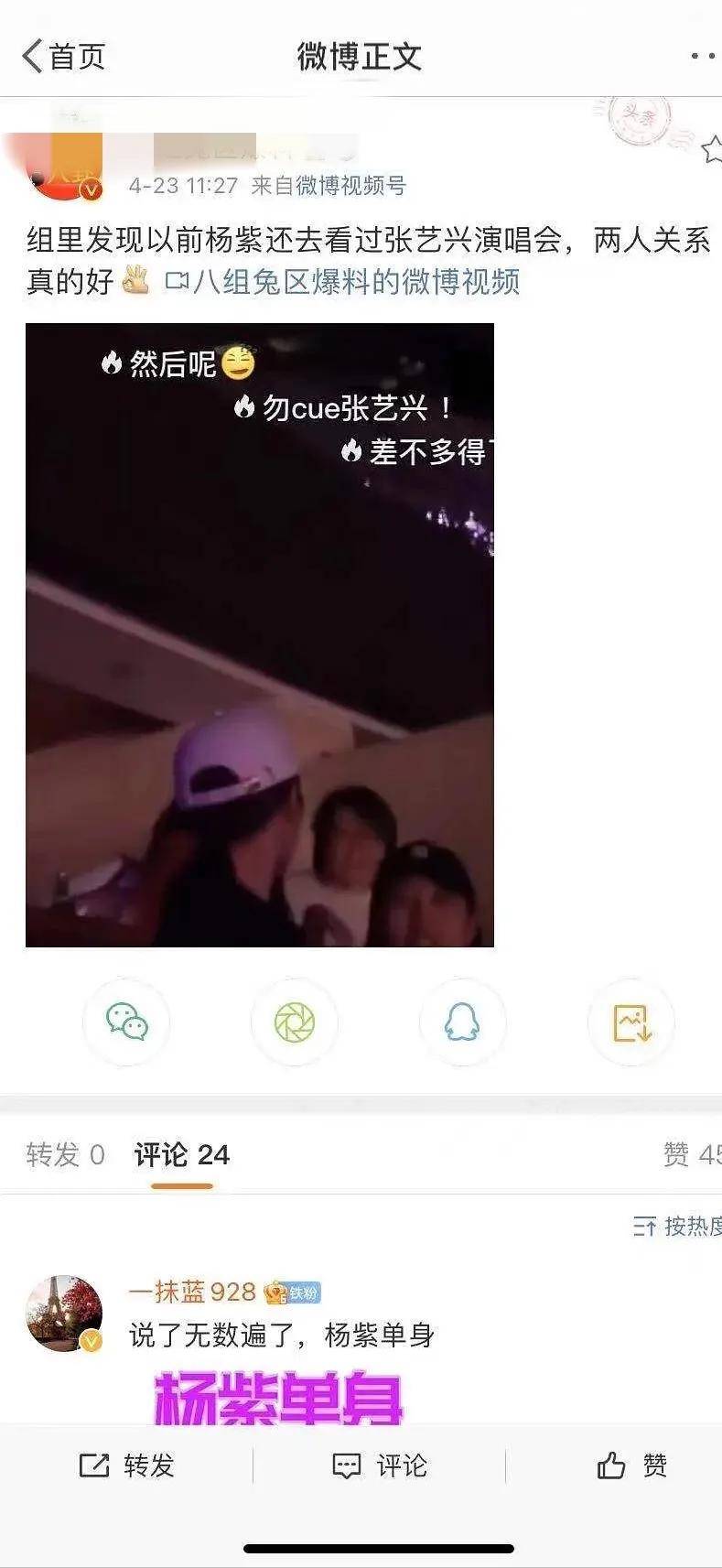
Task: Save the post image to album
Action: coord(630,1022)
